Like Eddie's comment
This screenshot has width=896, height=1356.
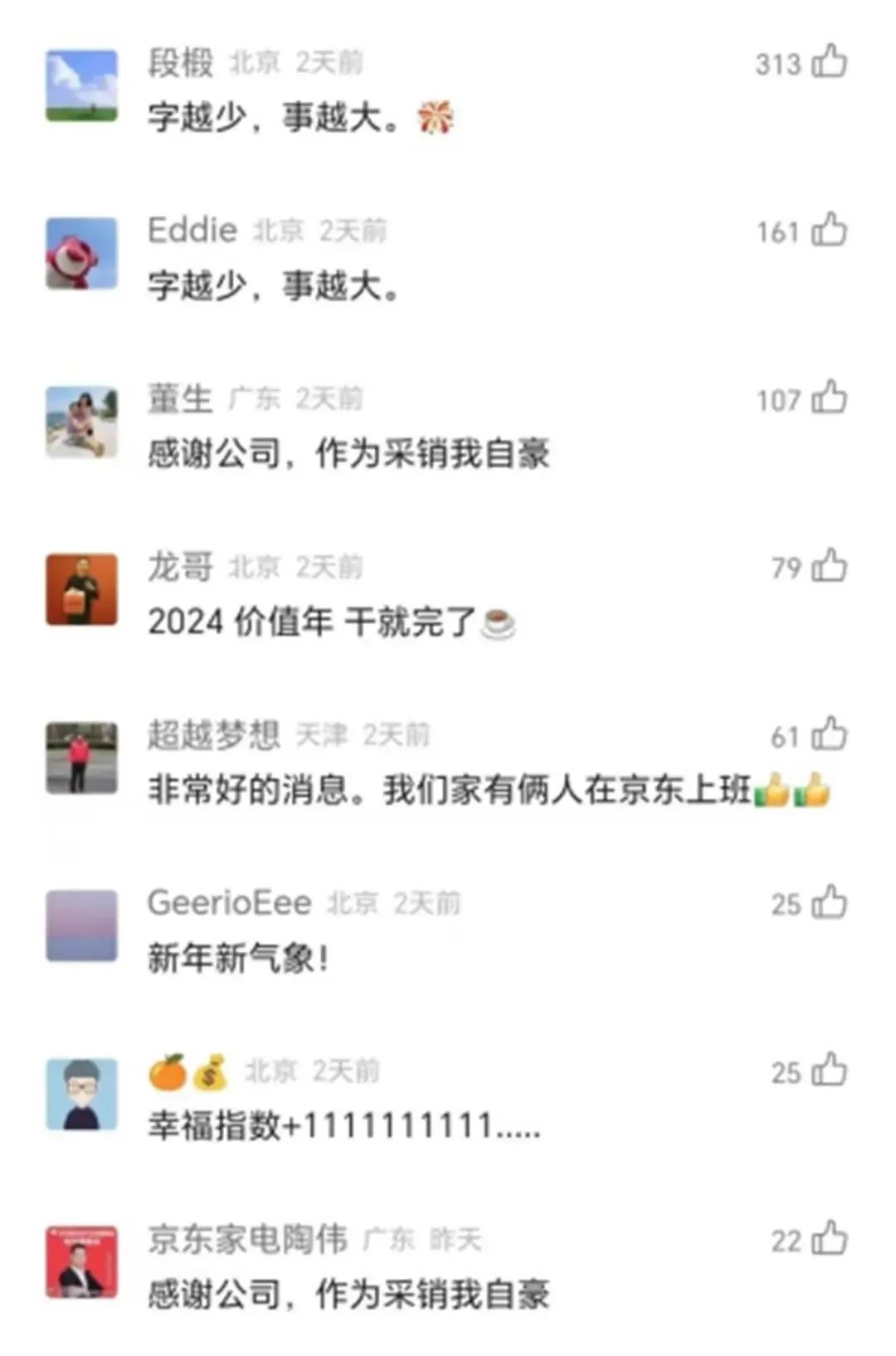(x=829, y=231)
